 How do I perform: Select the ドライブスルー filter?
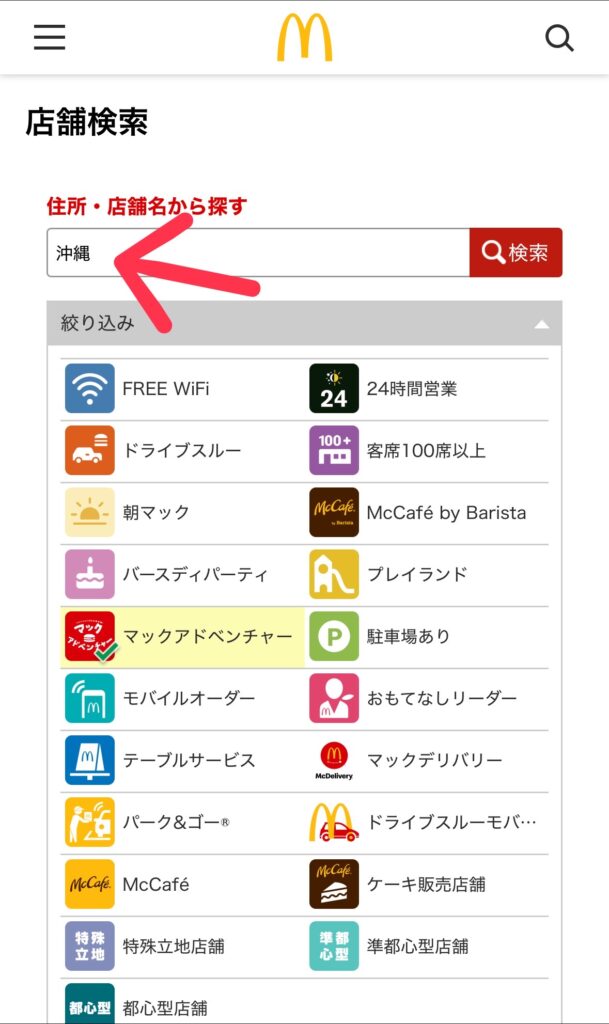coord(181,451)
